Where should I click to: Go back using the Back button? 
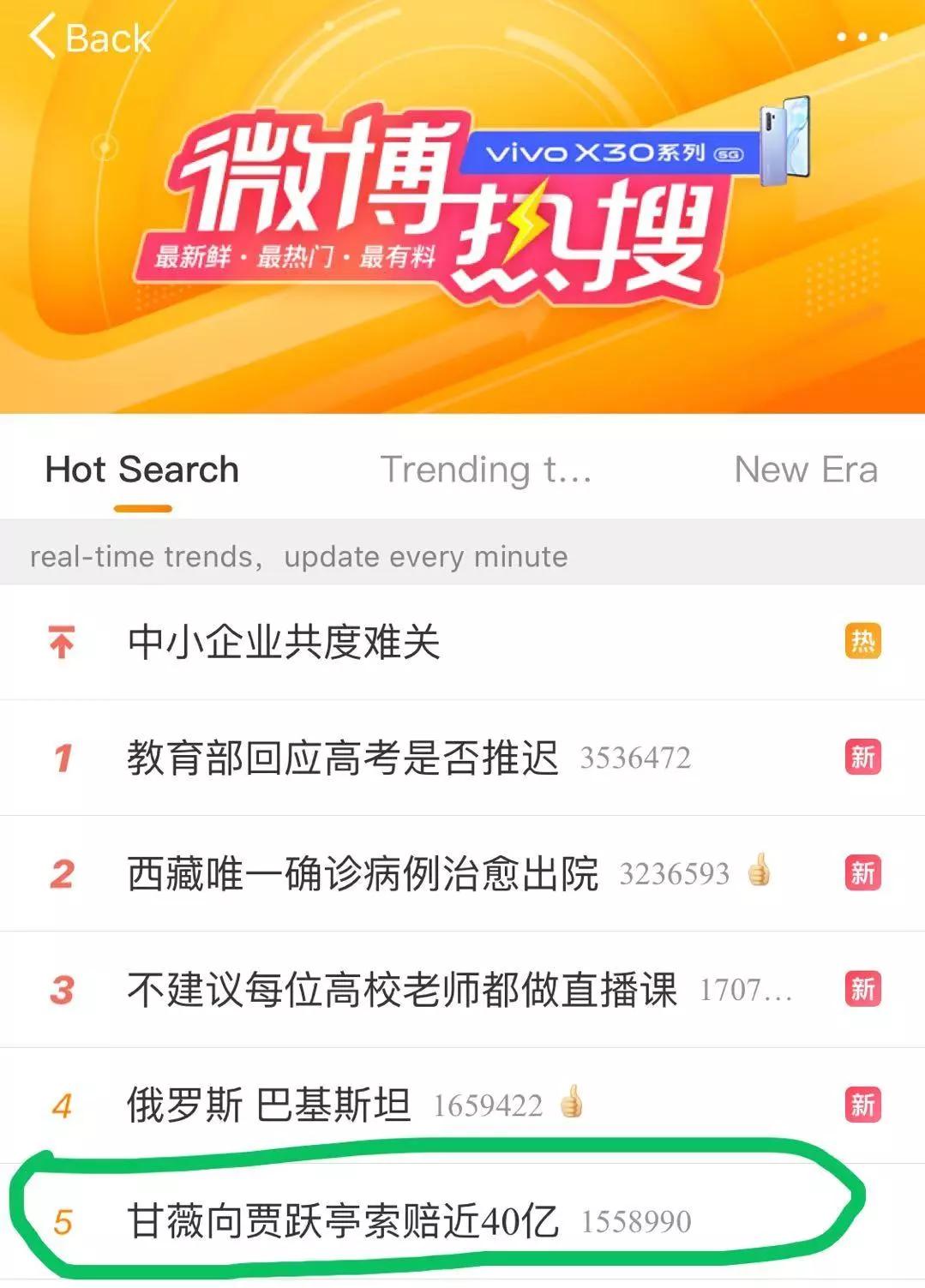click(x=89, y=38)
